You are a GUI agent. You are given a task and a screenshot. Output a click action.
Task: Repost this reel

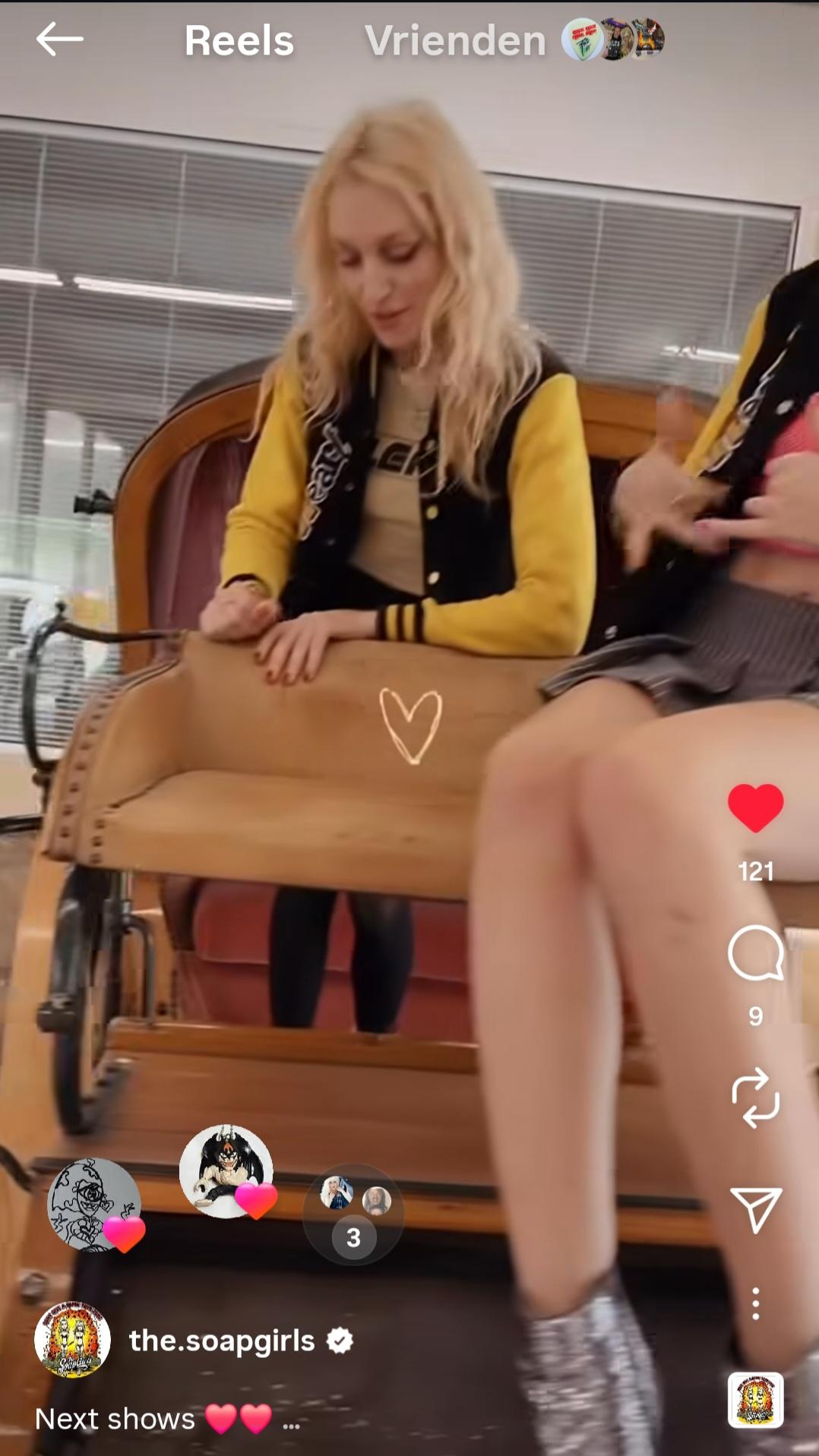[755, 1098]
